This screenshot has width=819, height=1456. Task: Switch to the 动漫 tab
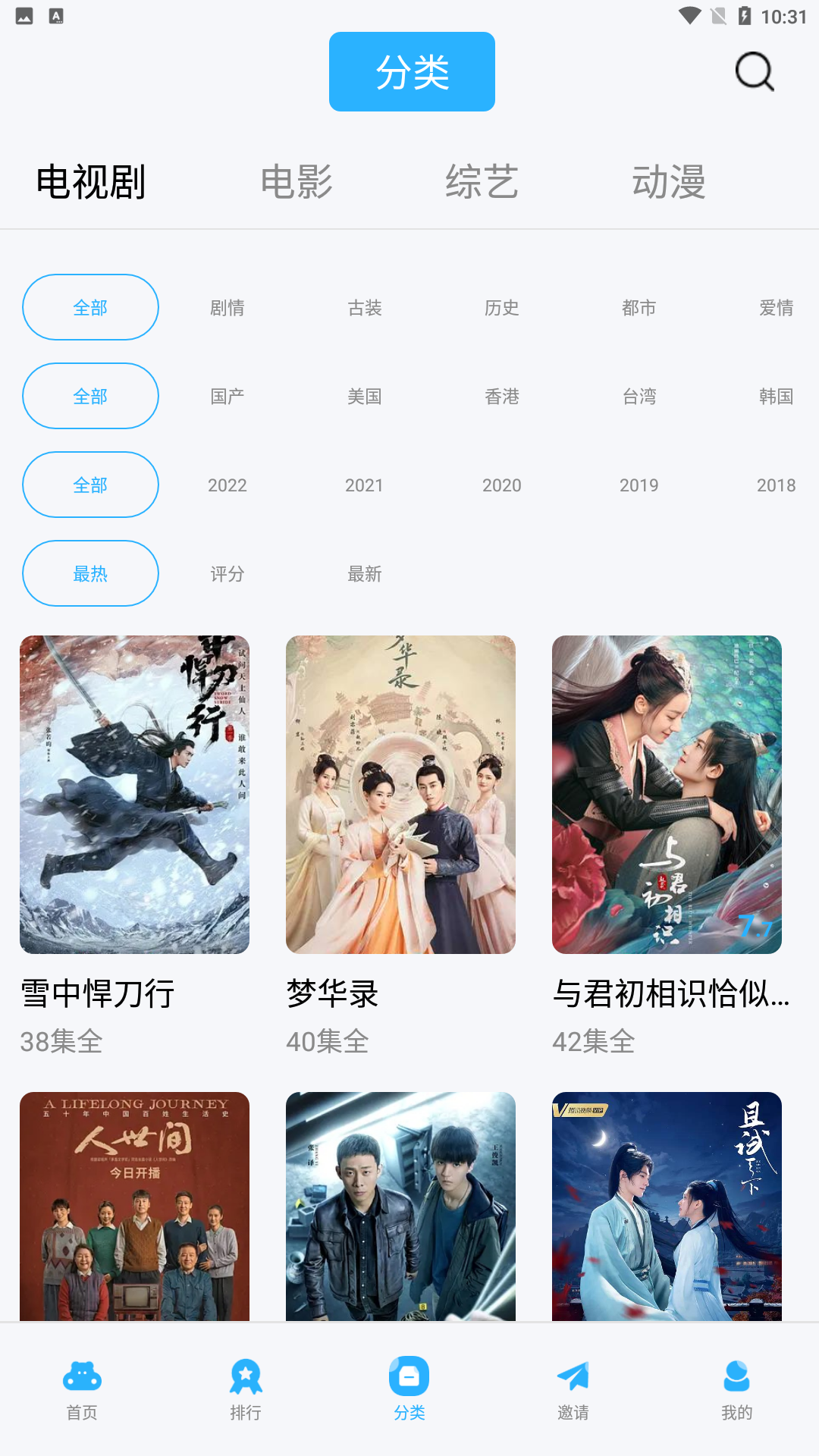point(669,182)
